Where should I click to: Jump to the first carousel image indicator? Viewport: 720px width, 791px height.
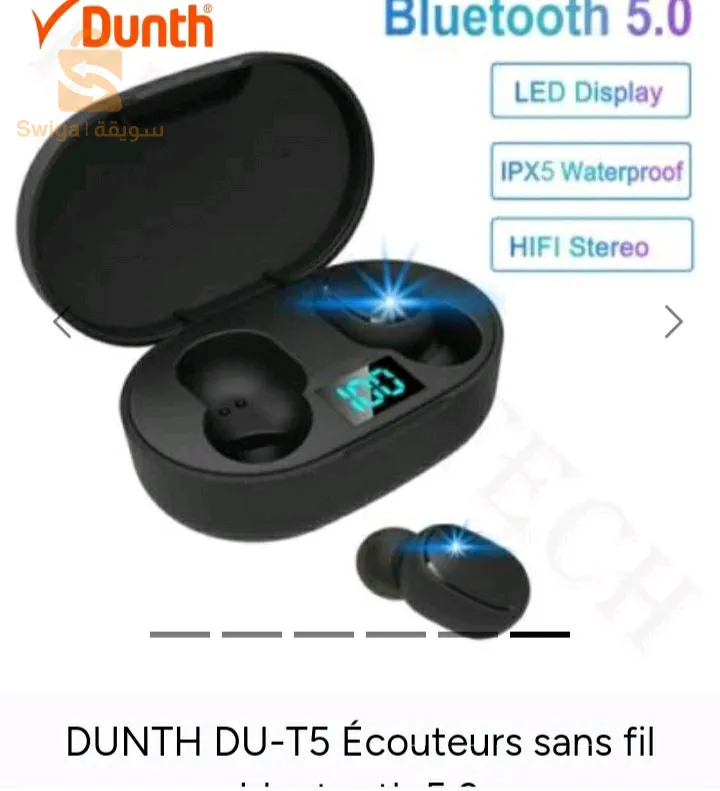pyautogui.click(x=180, y=634)
